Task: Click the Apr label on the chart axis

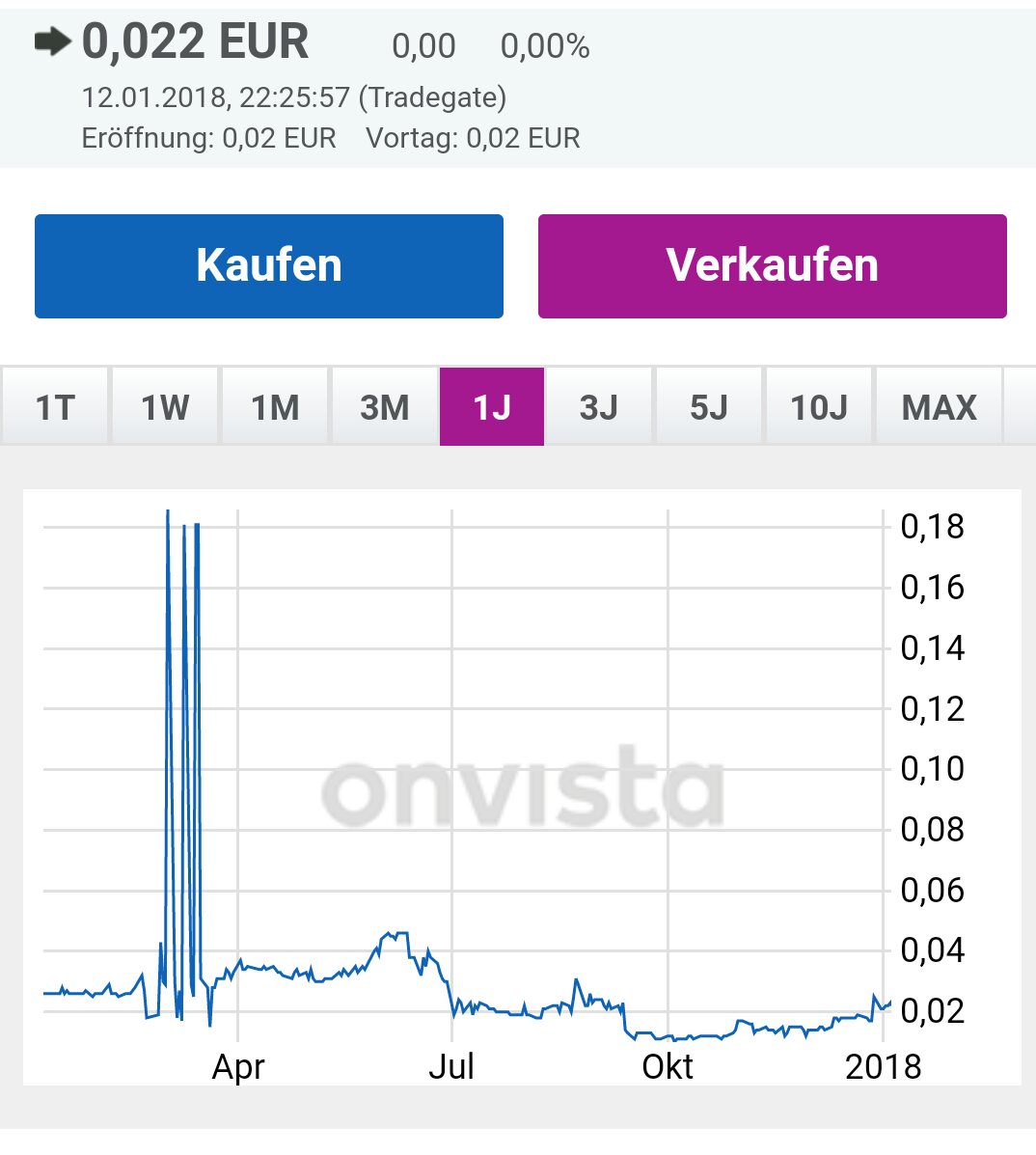Action: [x=239, y=1067]
